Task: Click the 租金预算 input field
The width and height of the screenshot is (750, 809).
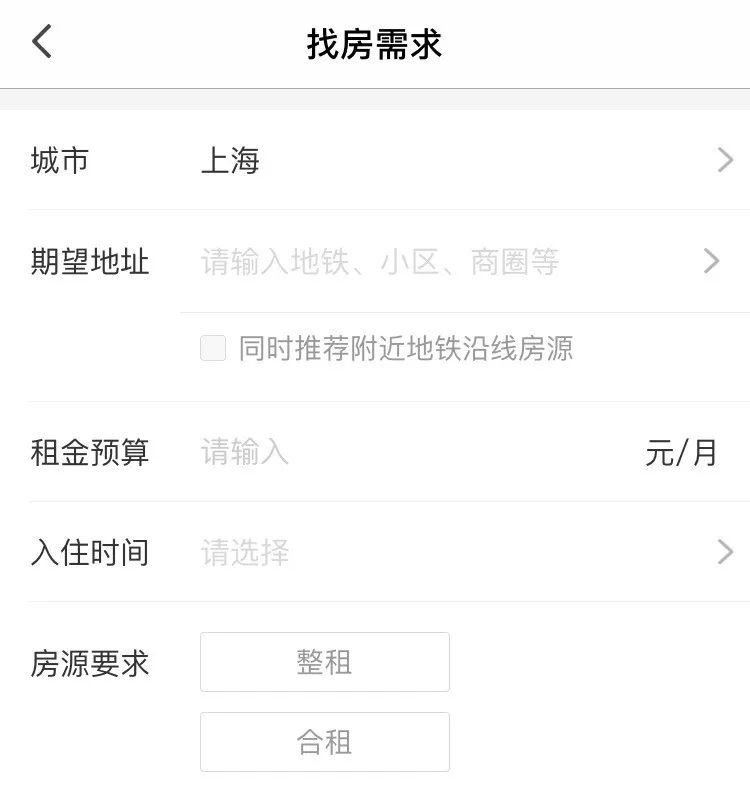Action: point(300,452)
